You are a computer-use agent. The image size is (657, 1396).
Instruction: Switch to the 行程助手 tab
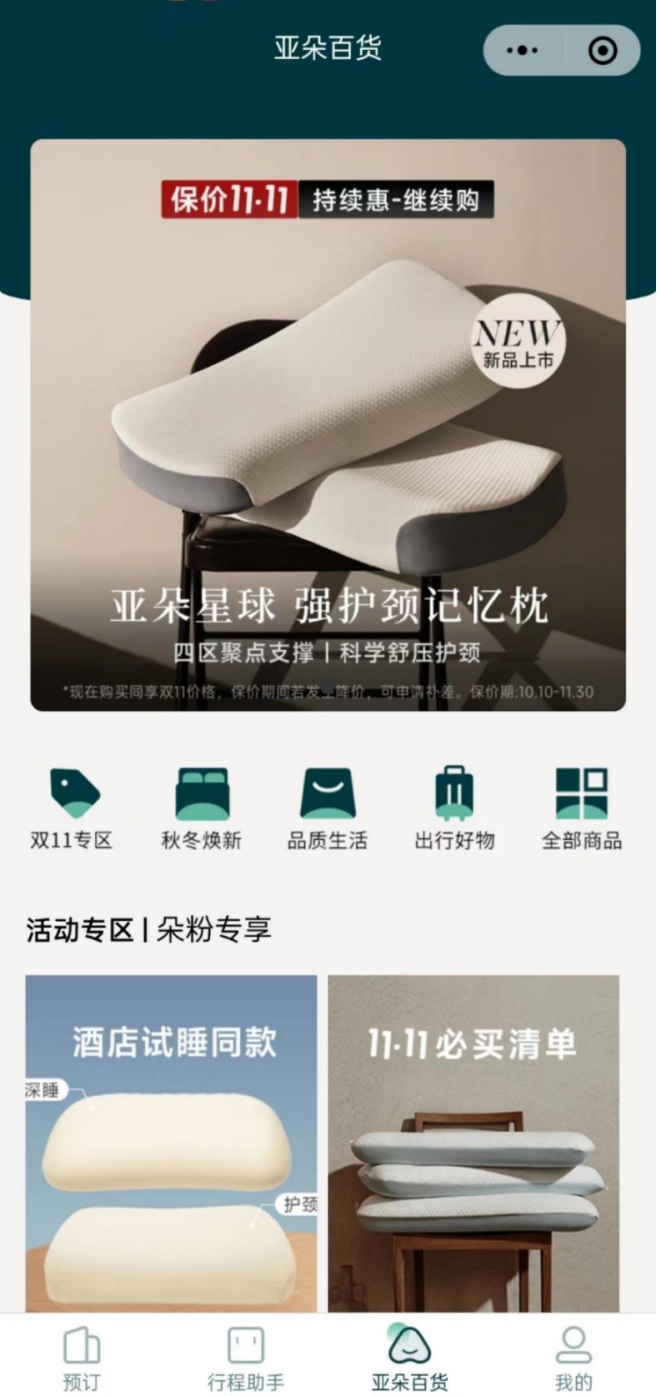click(245, 1358)
